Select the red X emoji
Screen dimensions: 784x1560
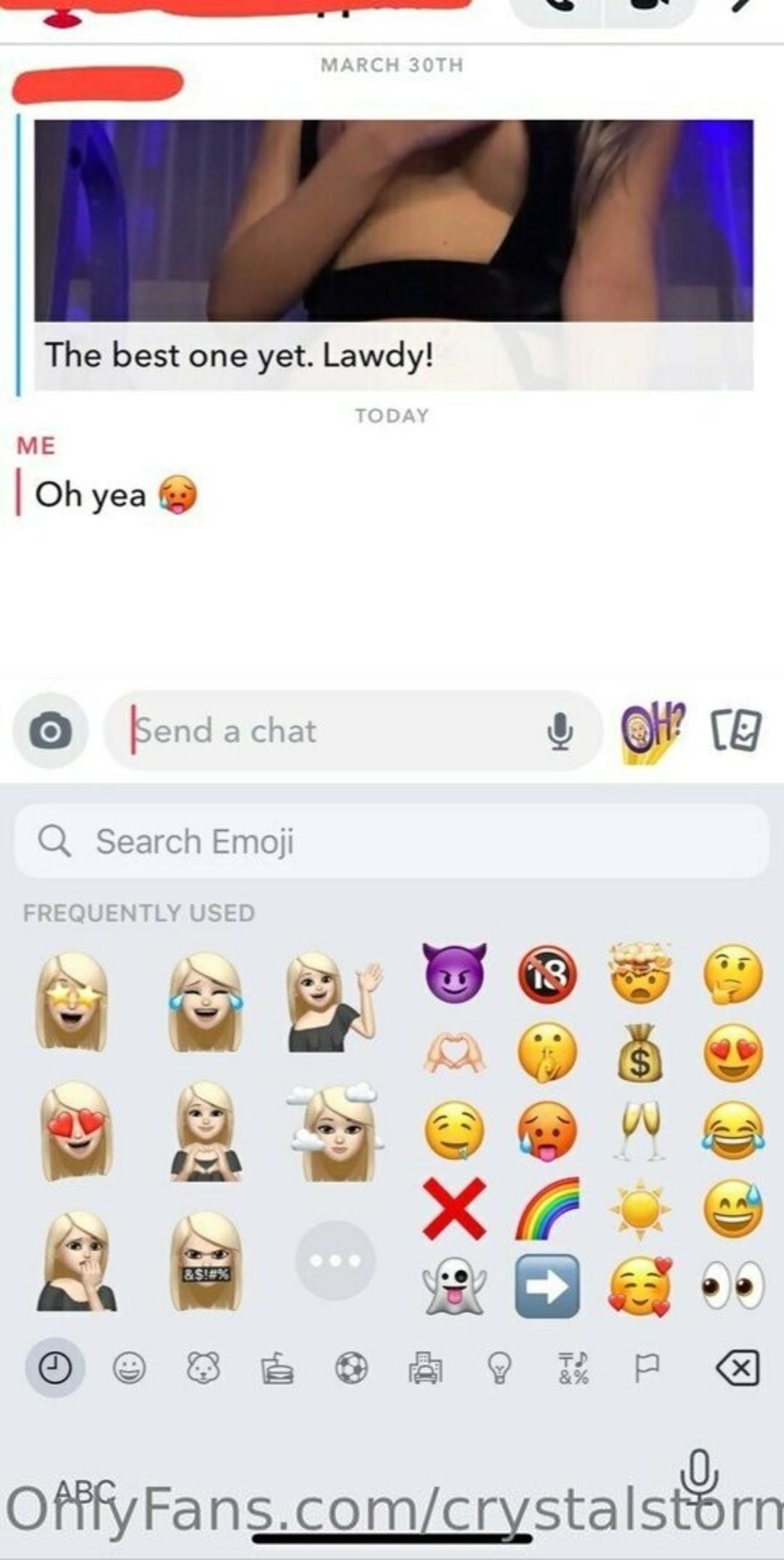(454, 1208)
